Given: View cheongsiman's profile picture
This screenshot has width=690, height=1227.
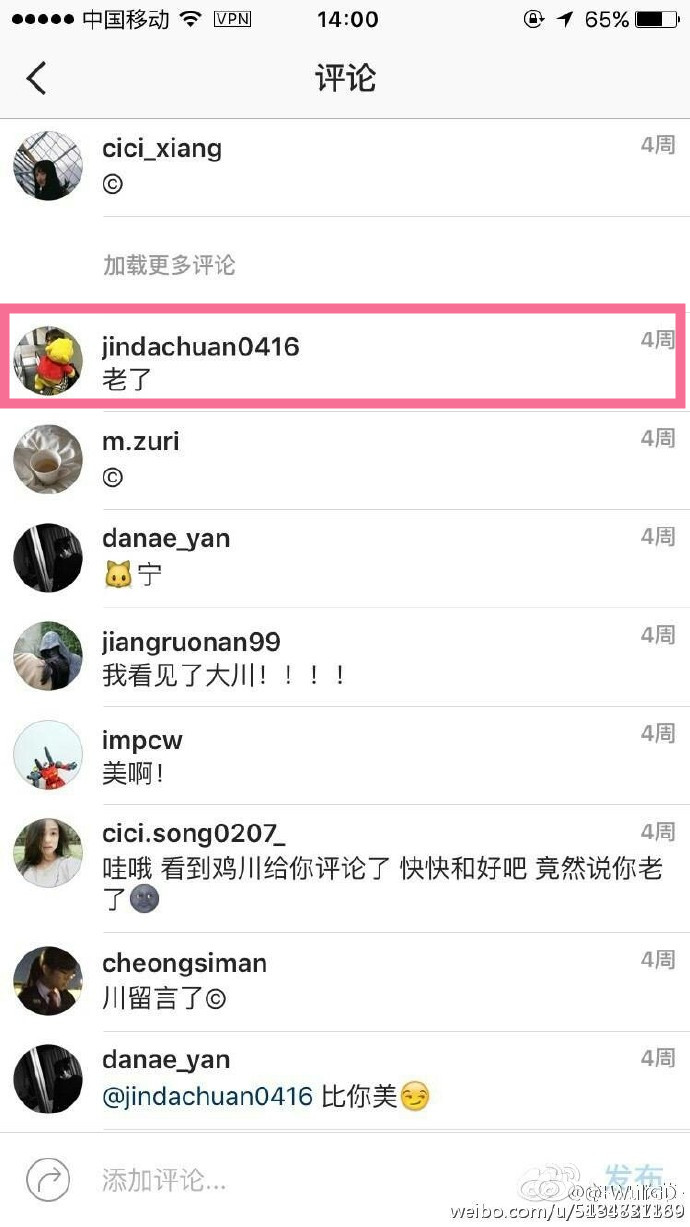Looking at the screenshot, I should [x=47, y=981].
